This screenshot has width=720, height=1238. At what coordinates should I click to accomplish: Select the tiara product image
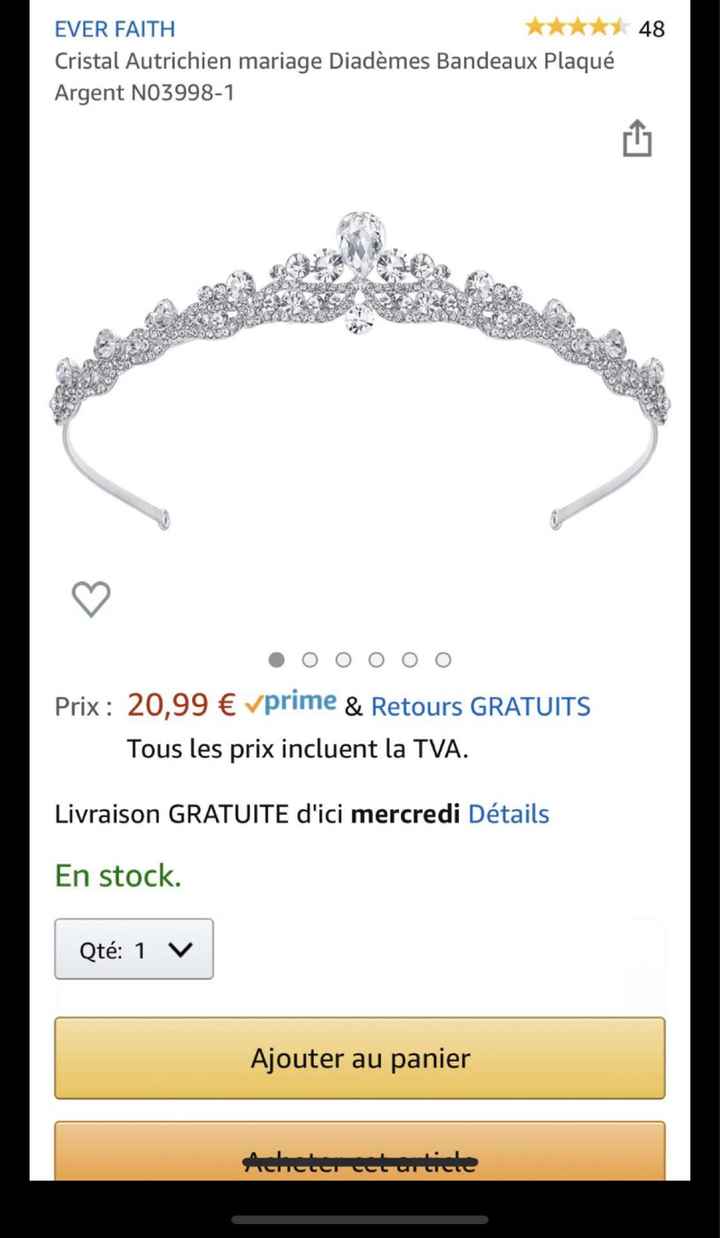coord(360,360)
